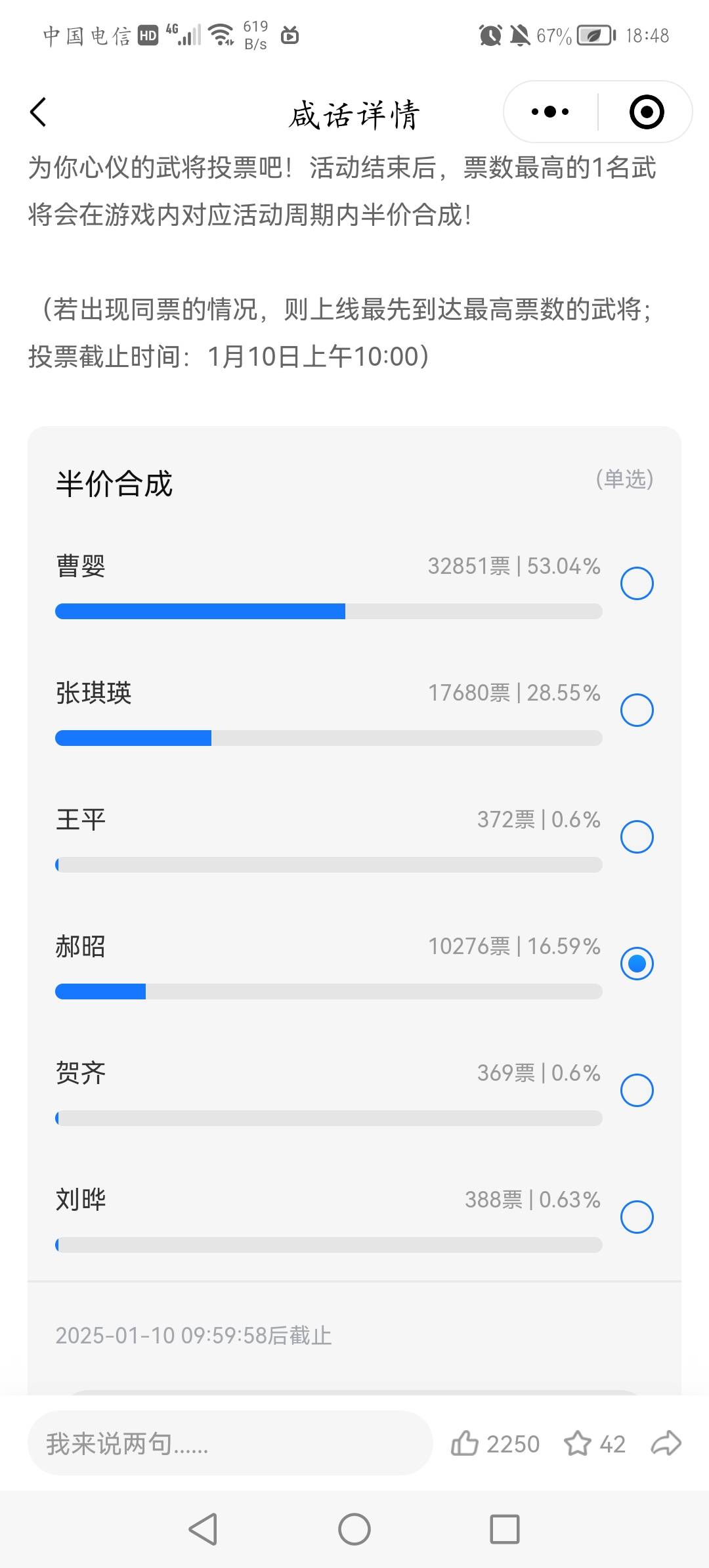Screen dimensions: 709x1568
Task: Share this post via the arrow icon
Action: click(666, 1443)
